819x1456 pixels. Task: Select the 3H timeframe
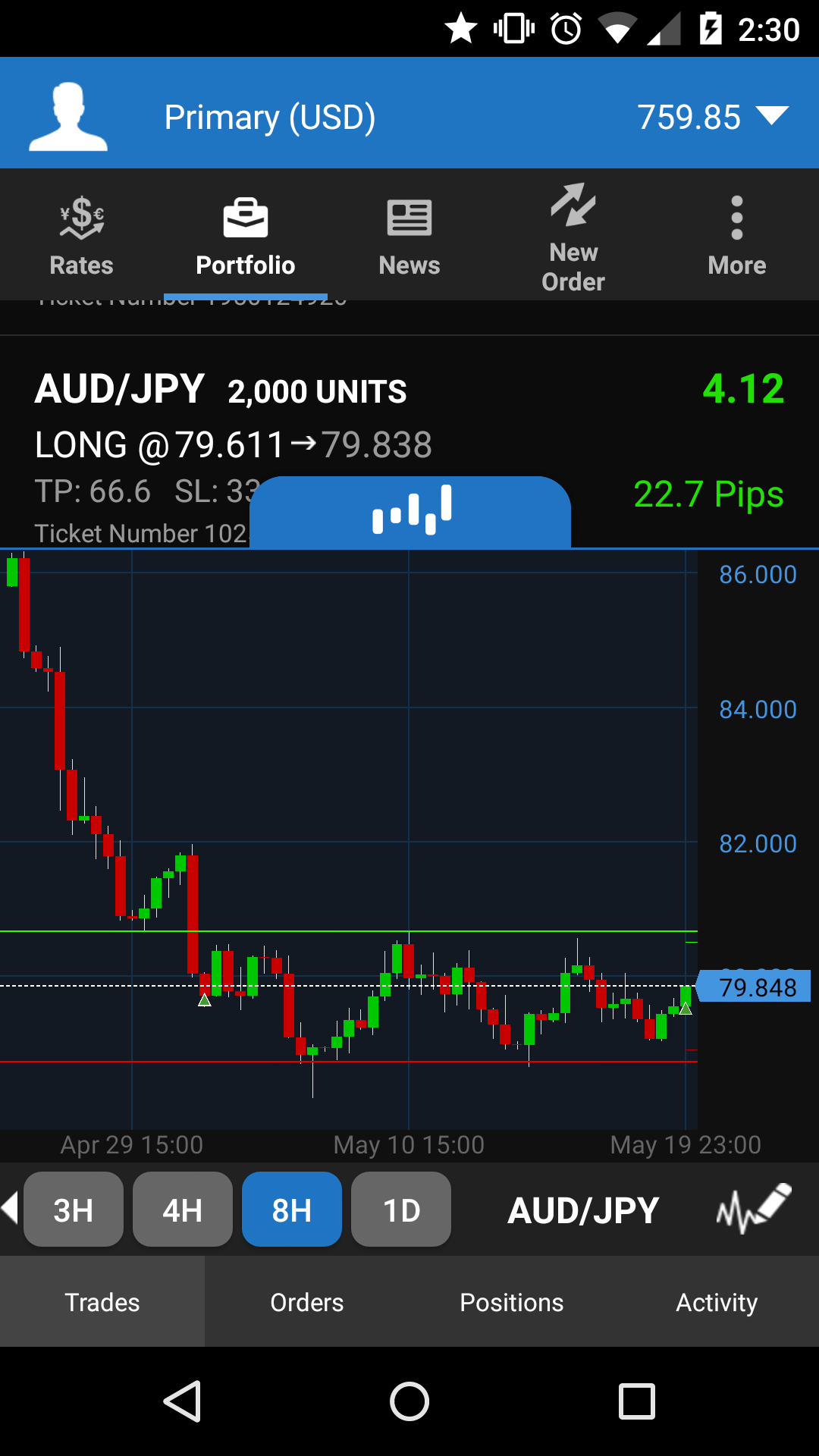[x=74, y=1210]
